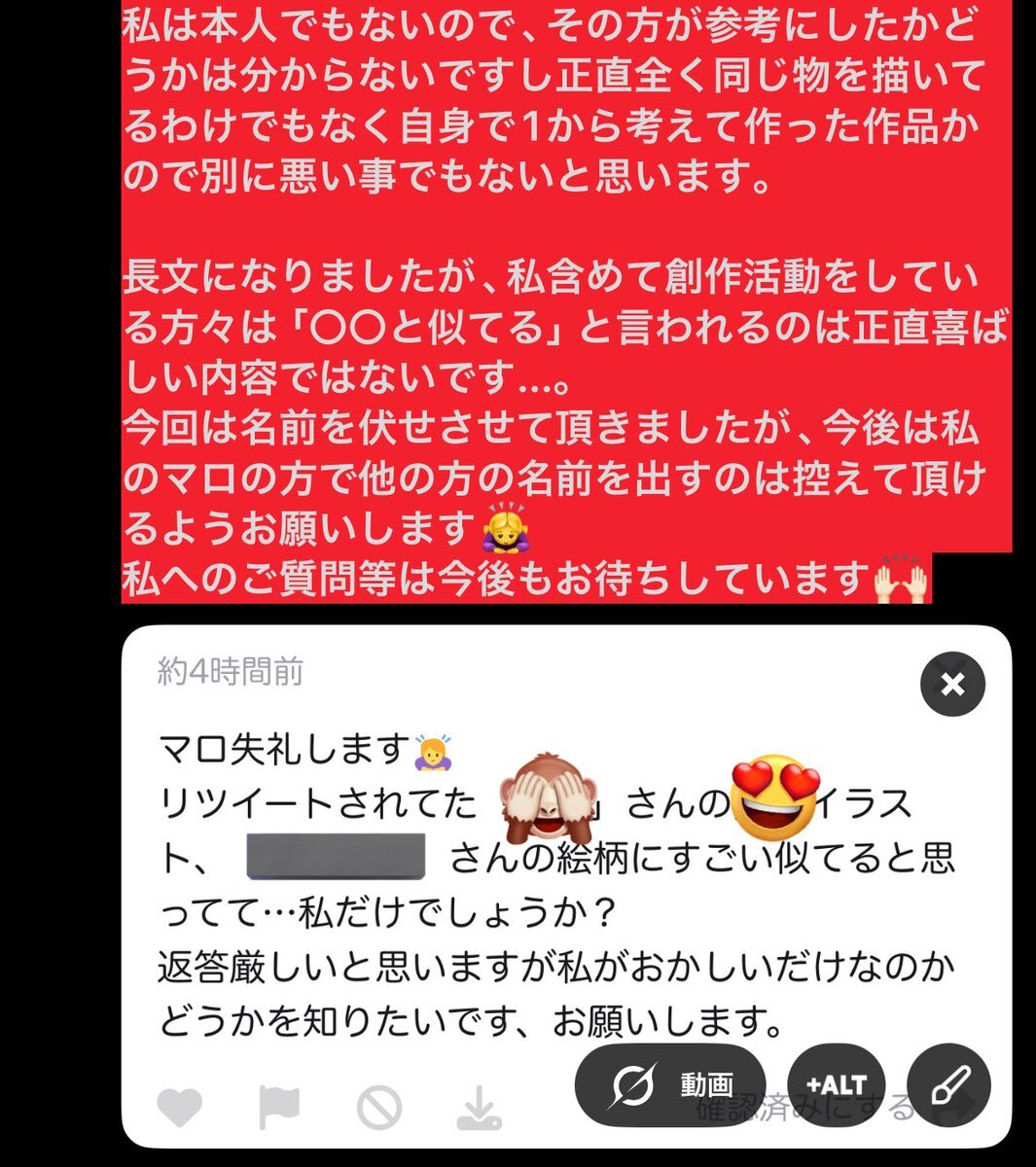1036x1167 pixels.
Task: Add alt text with the +ALT button
Action: click(836, 1085)
